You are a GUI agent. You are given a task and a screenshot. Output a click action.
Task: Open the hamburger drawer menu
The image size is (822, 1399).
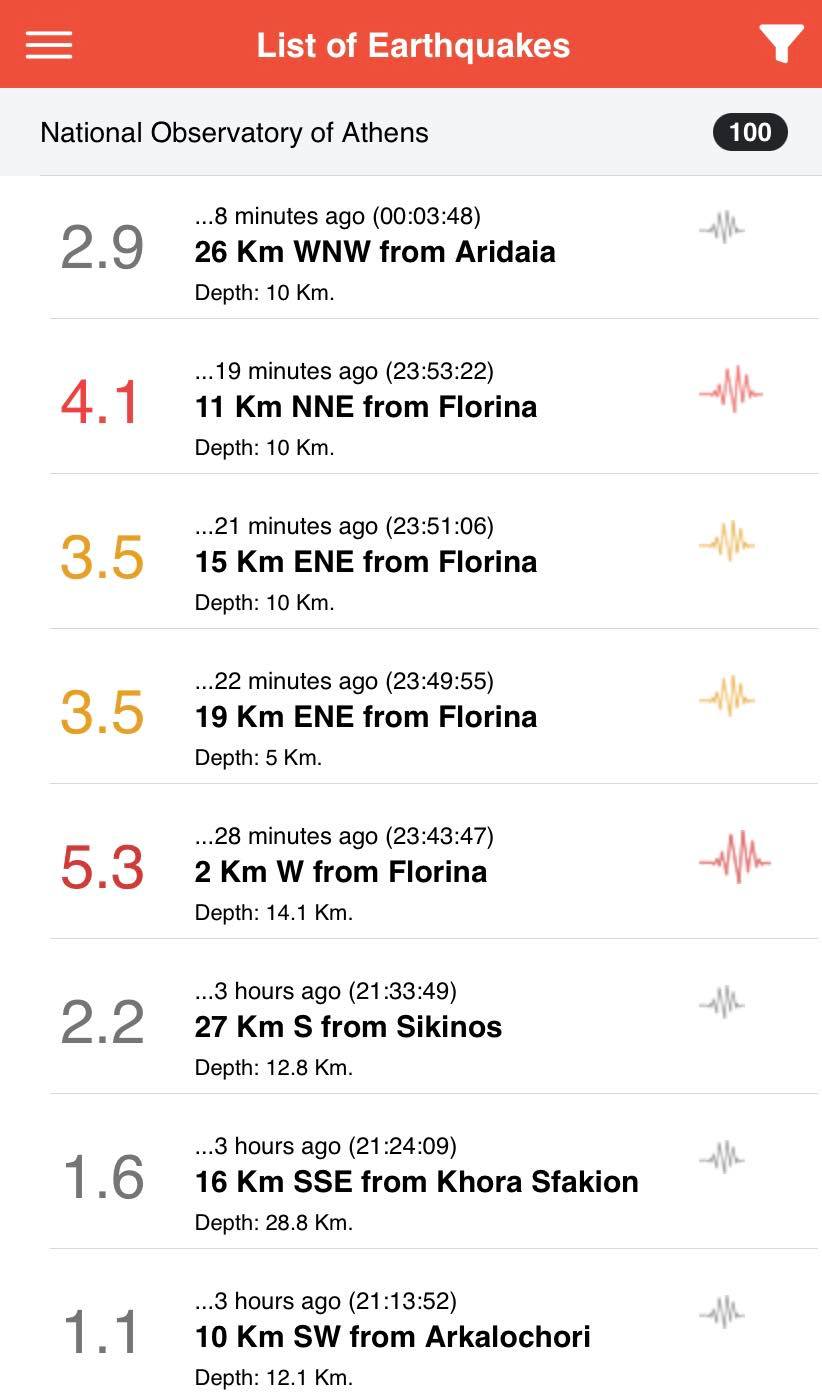tap(49, 45)
